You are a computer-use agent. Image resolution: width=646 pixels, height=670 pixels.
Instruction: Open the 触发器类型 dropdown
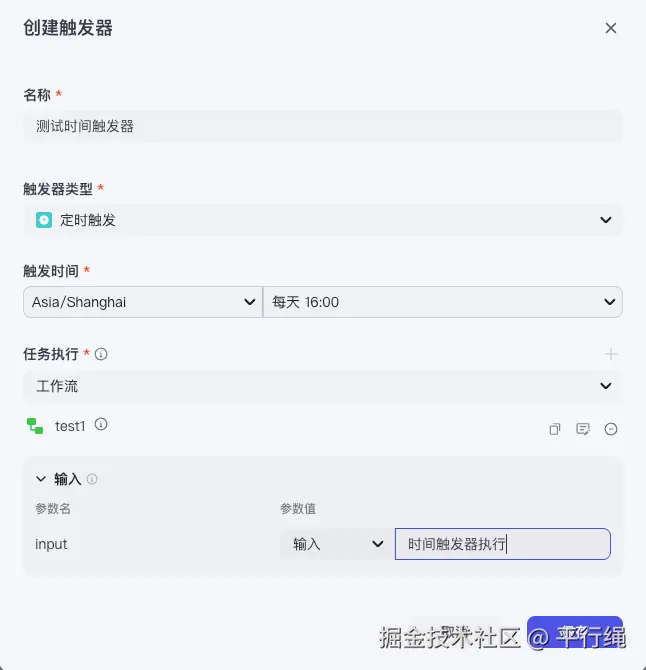pyautogui.click(x=322, y=220)
